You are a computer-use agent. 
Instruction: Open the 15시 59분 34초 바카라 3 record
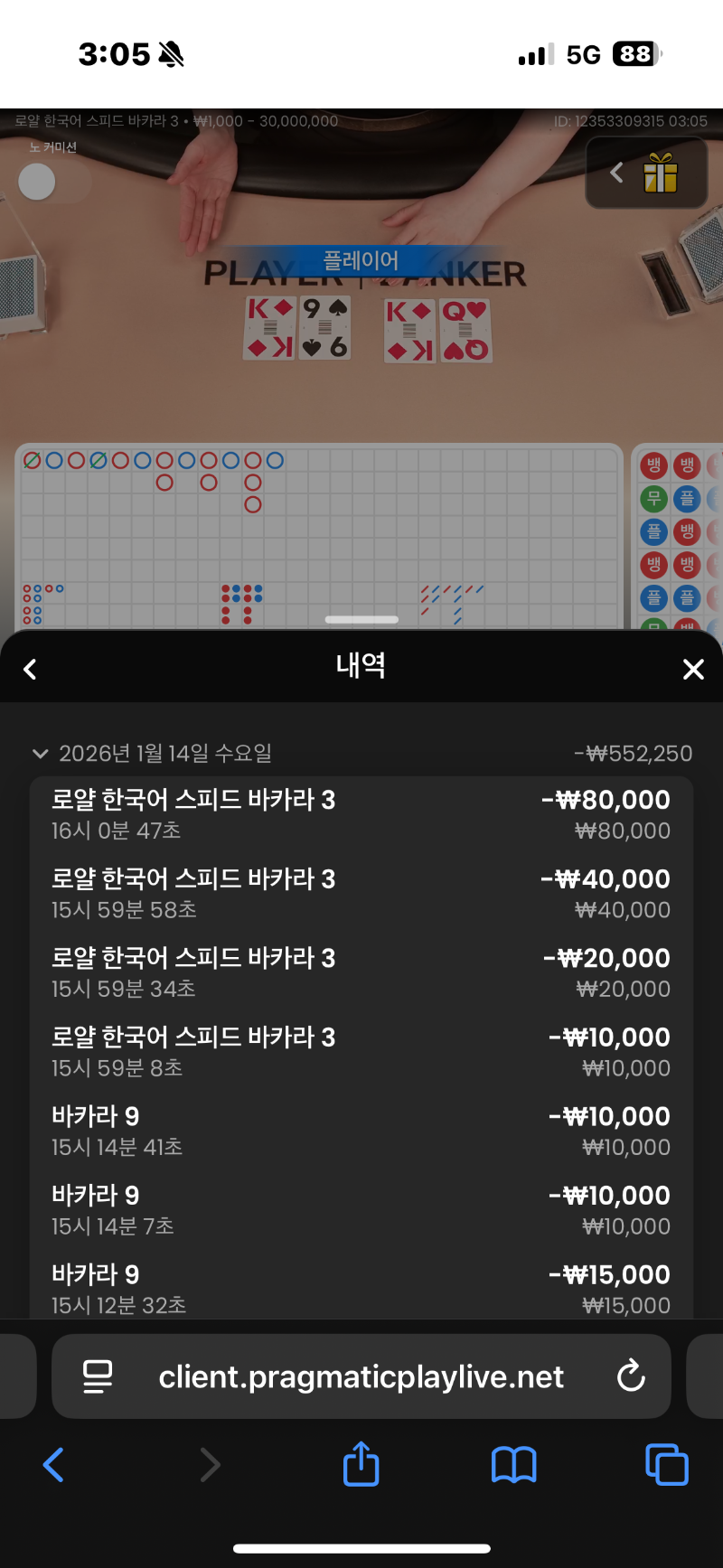pyautogui.click(x=361, y=972)
